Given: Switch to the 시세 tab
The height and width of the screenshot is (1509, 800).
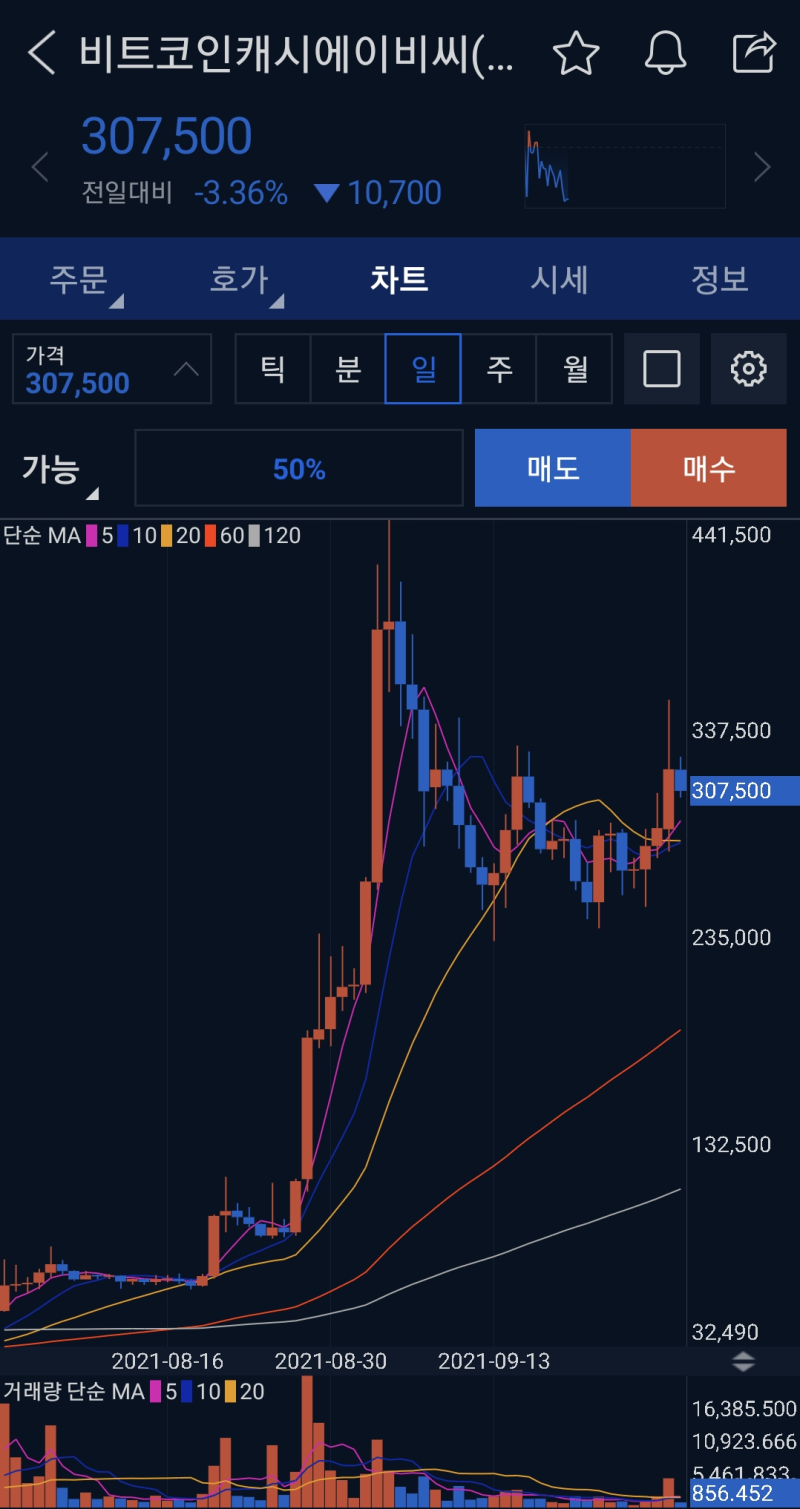Looking at the screenshot, I should coord(559,279).
